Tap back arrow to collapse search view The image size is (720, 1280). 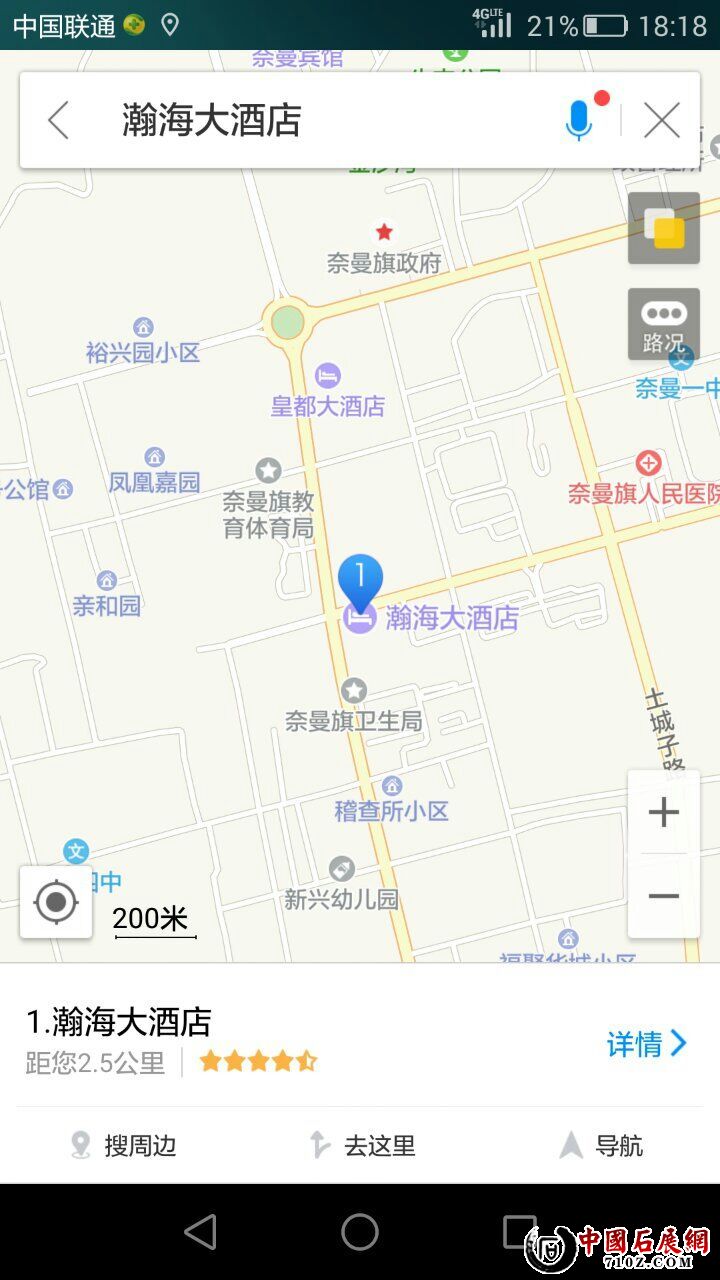coord(57,119)
